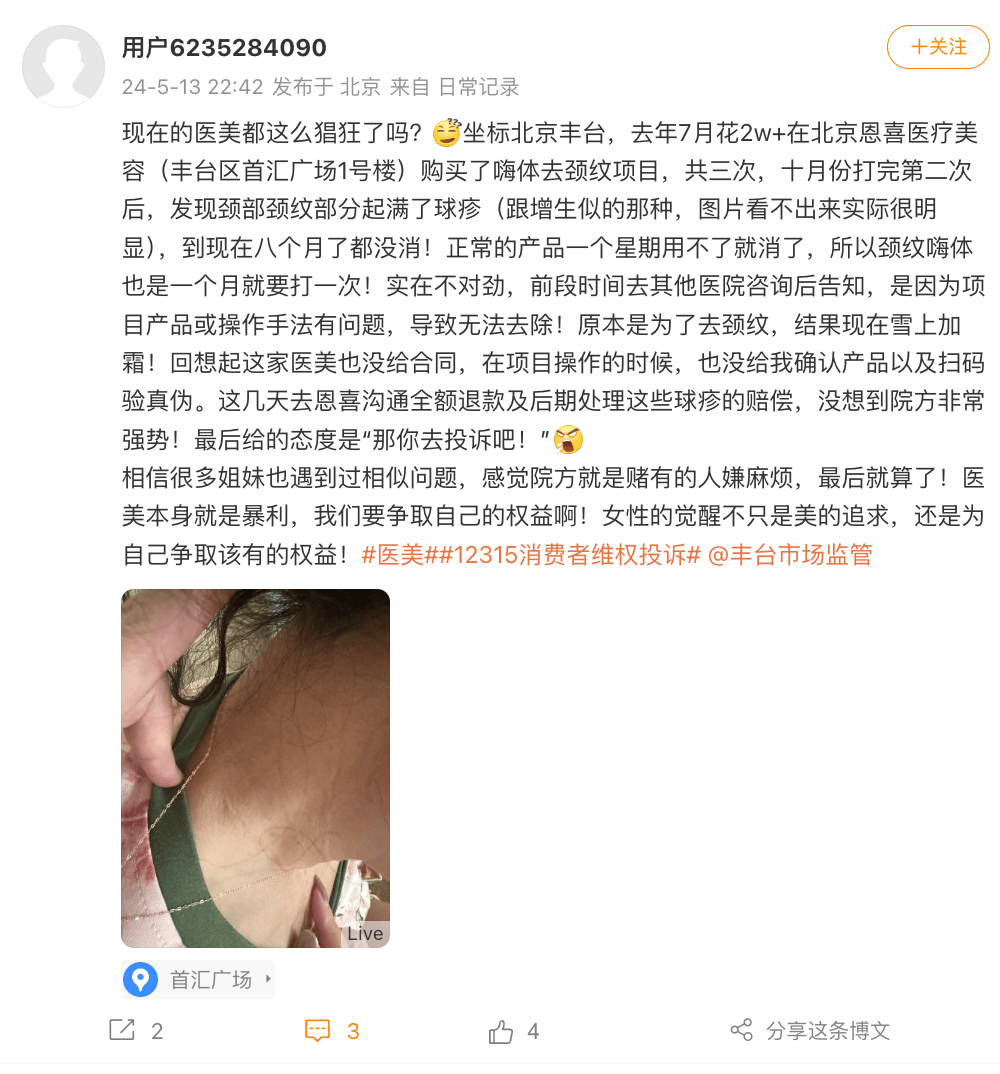Image resolution: width=1000 pixels, height=1074 pixels.
Task: View the attached Live photo
Action: (255, 768)
